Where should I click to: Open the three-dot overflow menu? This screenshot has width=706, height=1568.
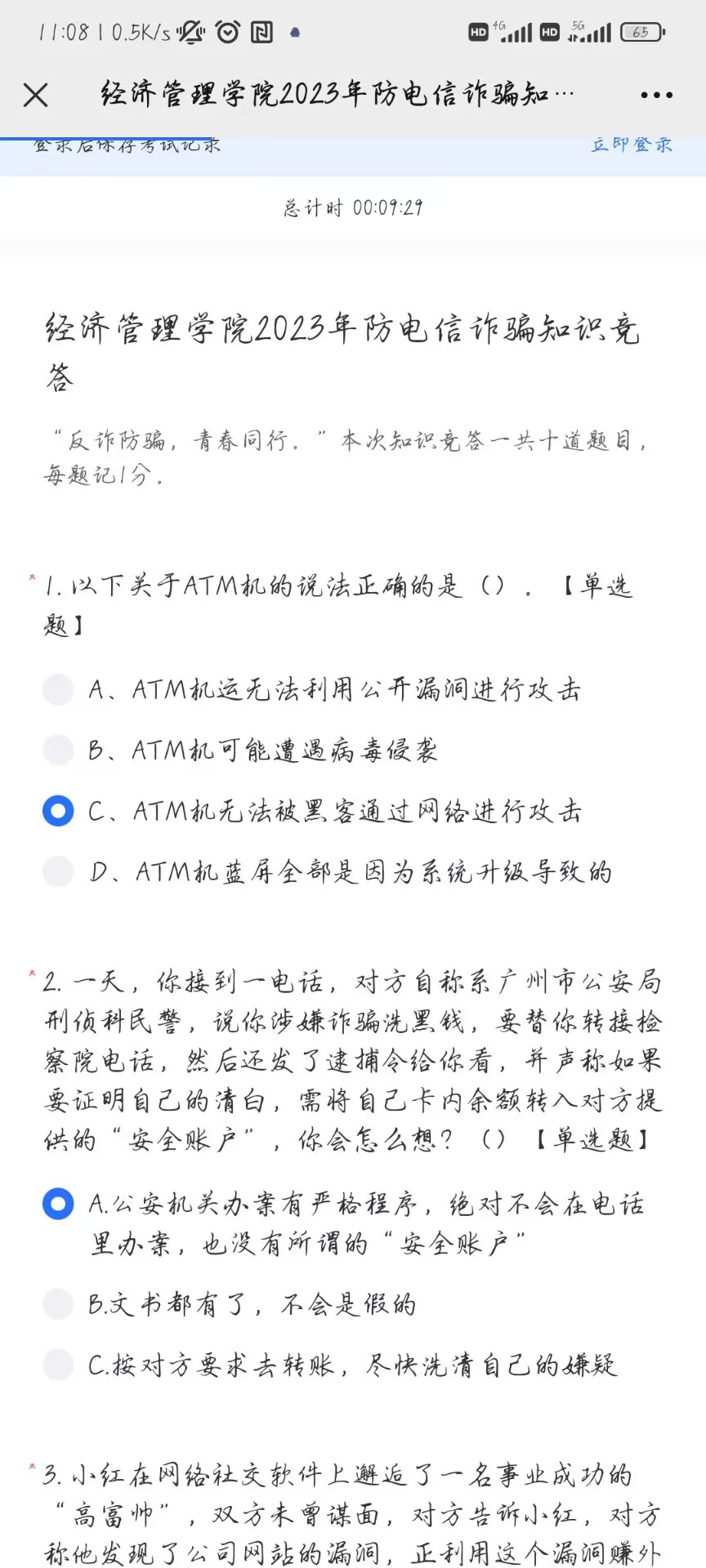(x=657, y=95)
